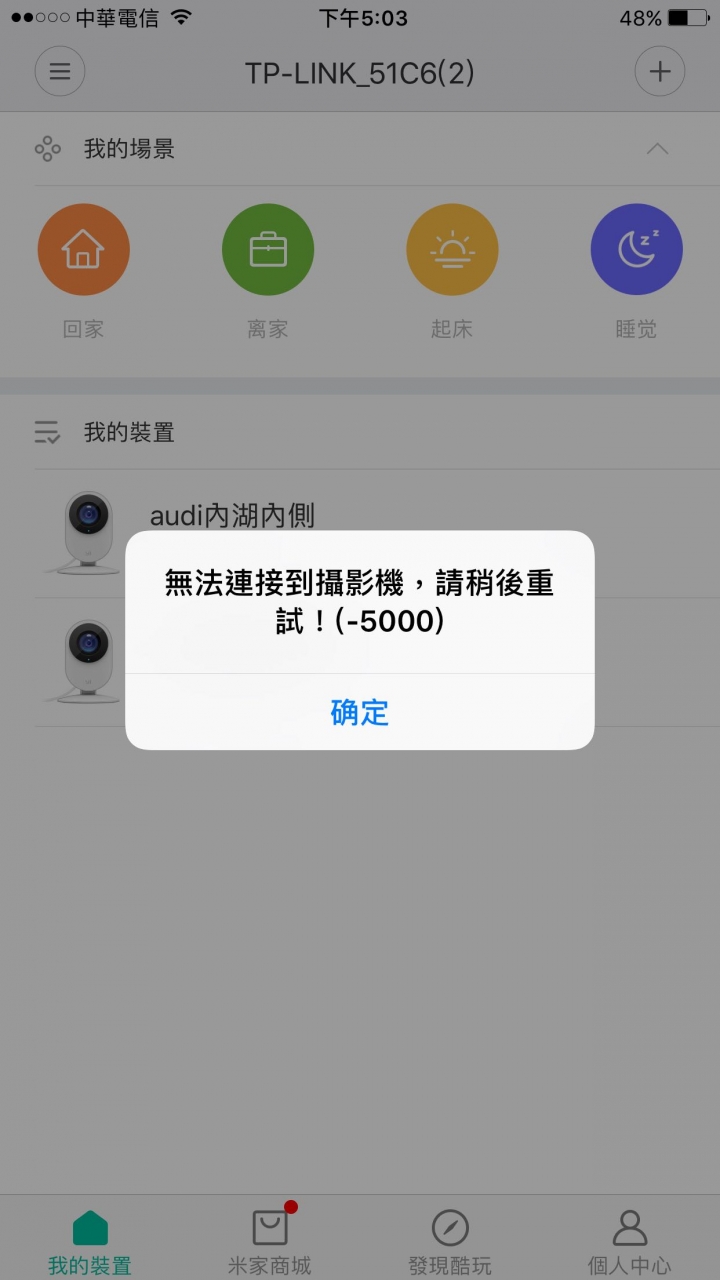Switch to the 米家商城 tab
The image size is (720, 1280).
pos(270,1240)
